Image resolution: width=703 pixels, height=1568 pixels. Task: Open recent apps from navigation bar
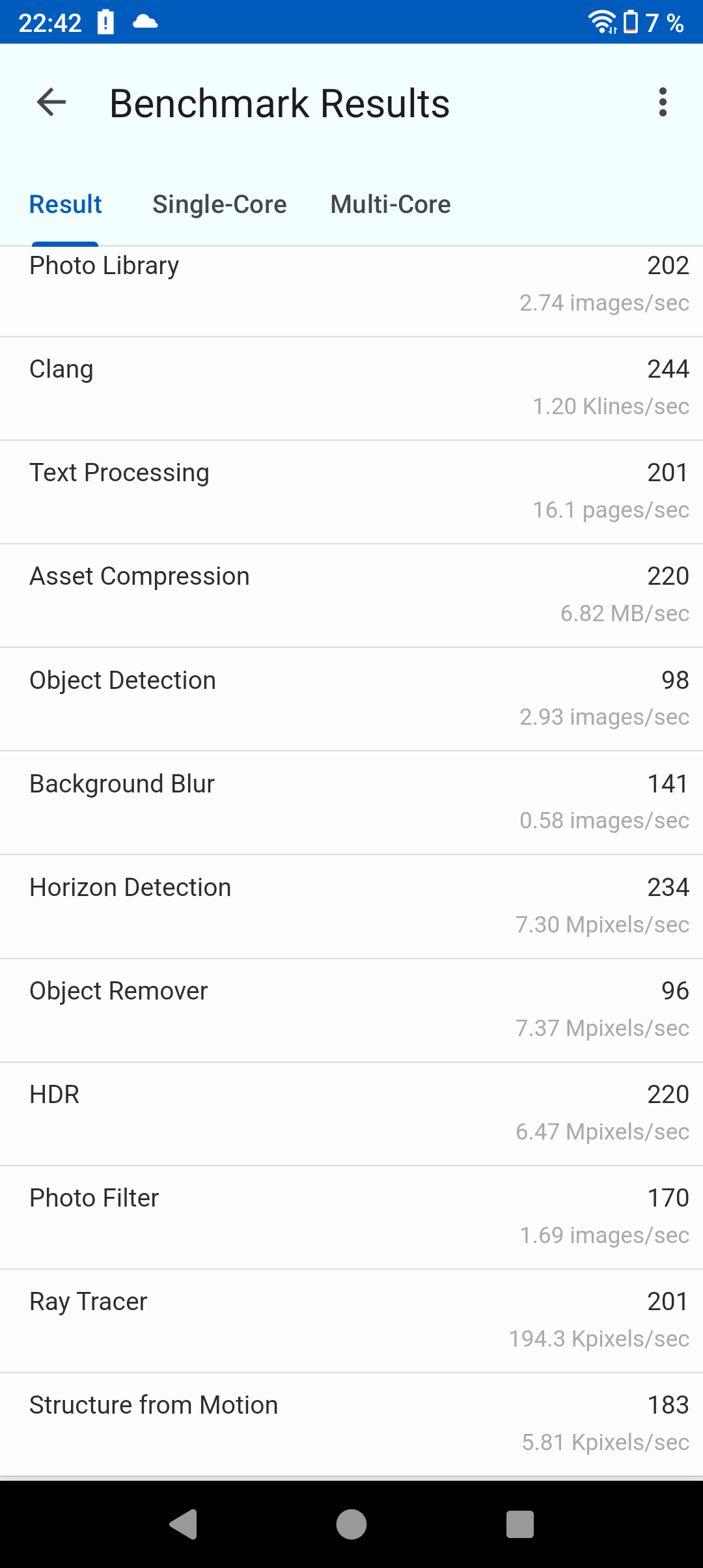519,1524
